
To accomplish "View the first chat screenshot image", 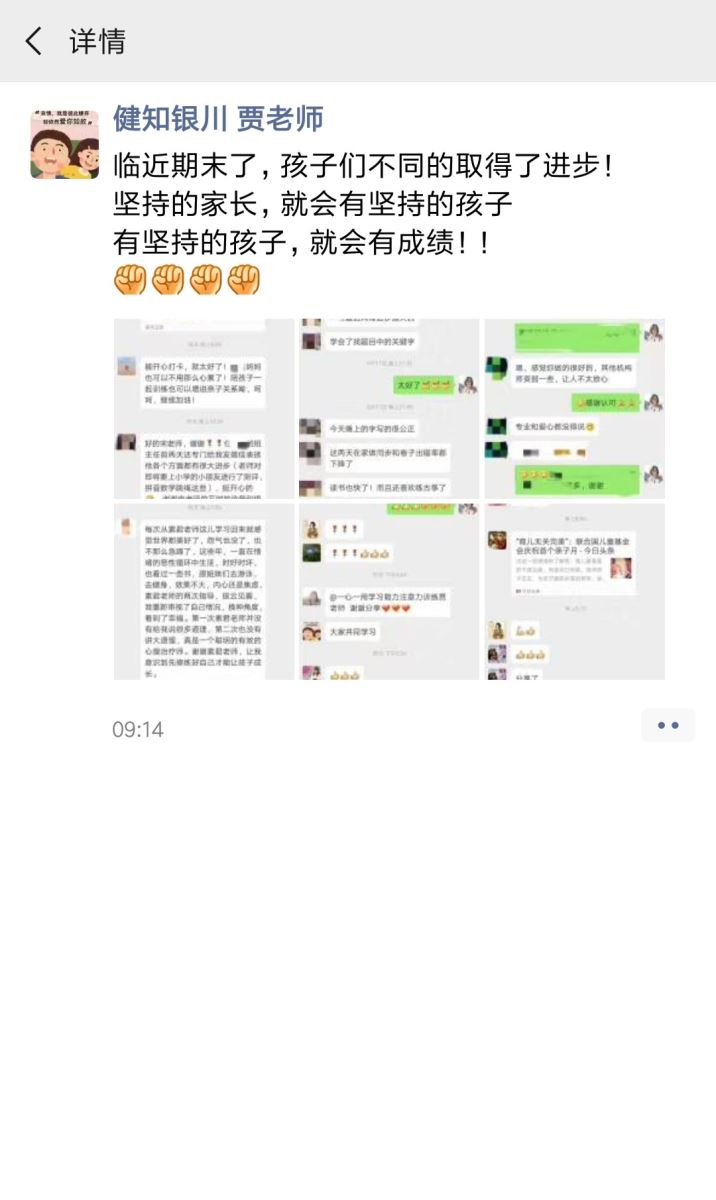I will (204, 408).
